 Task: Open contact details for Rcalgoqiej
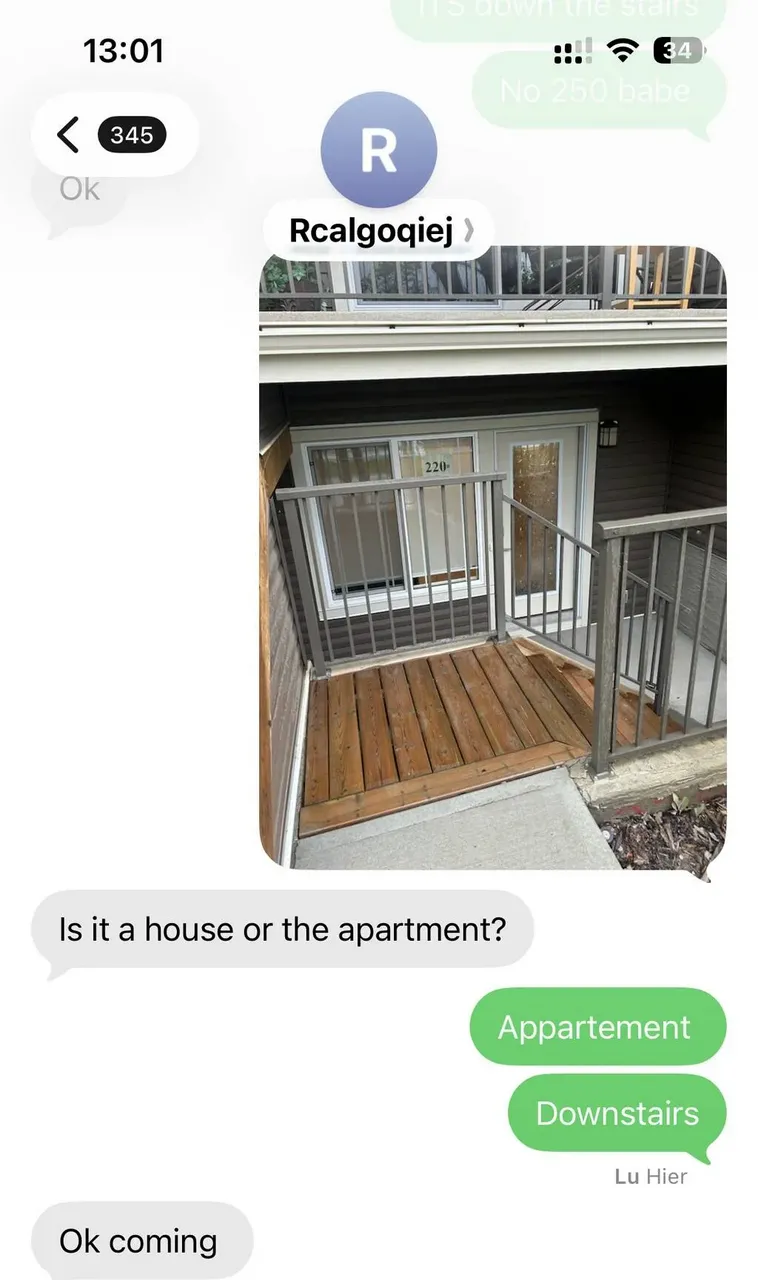(x=378, y=231)
